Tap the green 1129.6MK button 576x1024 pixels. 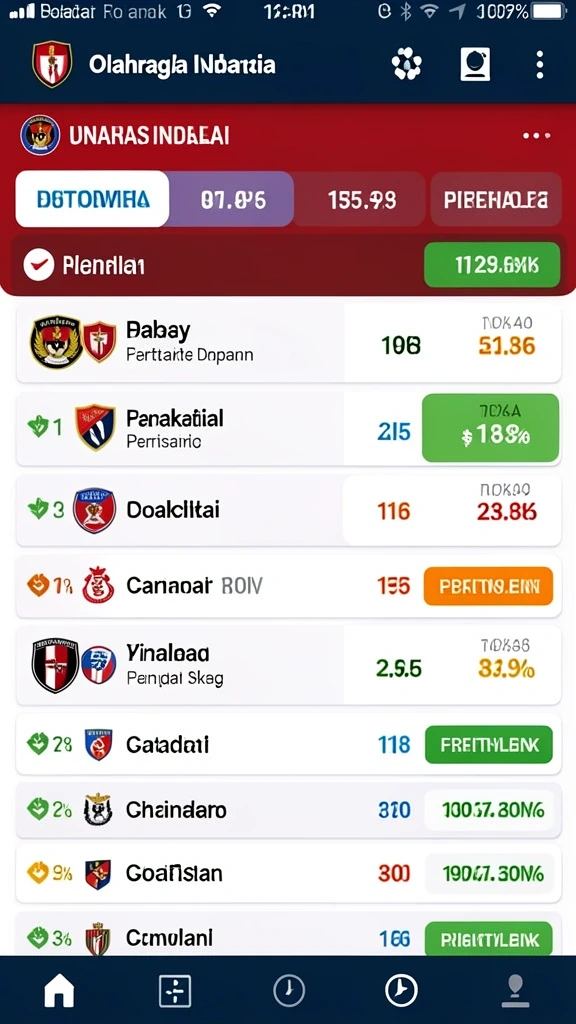(492, 264)
